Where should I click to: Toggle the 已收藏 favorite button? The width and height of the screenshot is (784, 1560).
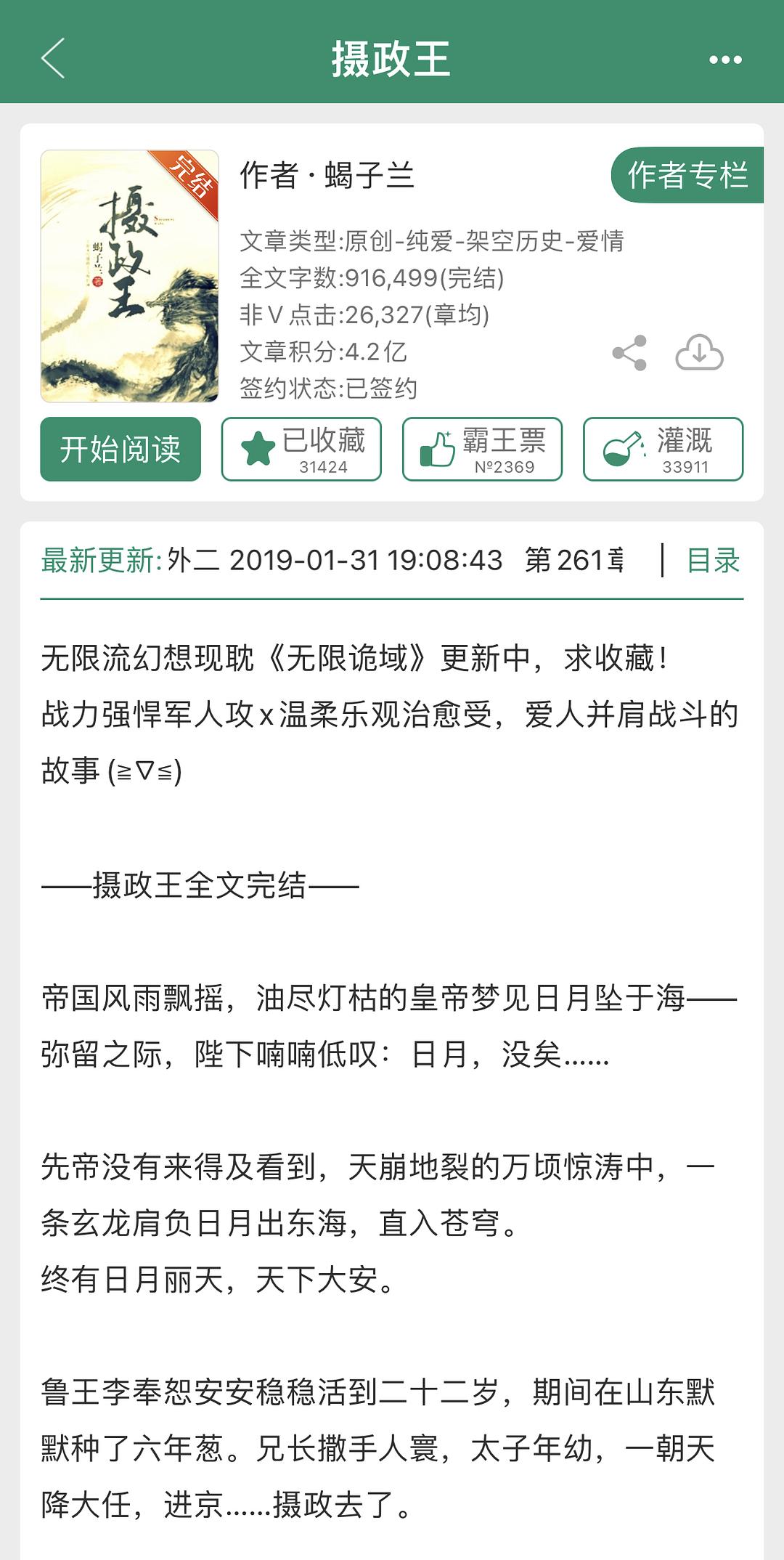tap(301, 449)
